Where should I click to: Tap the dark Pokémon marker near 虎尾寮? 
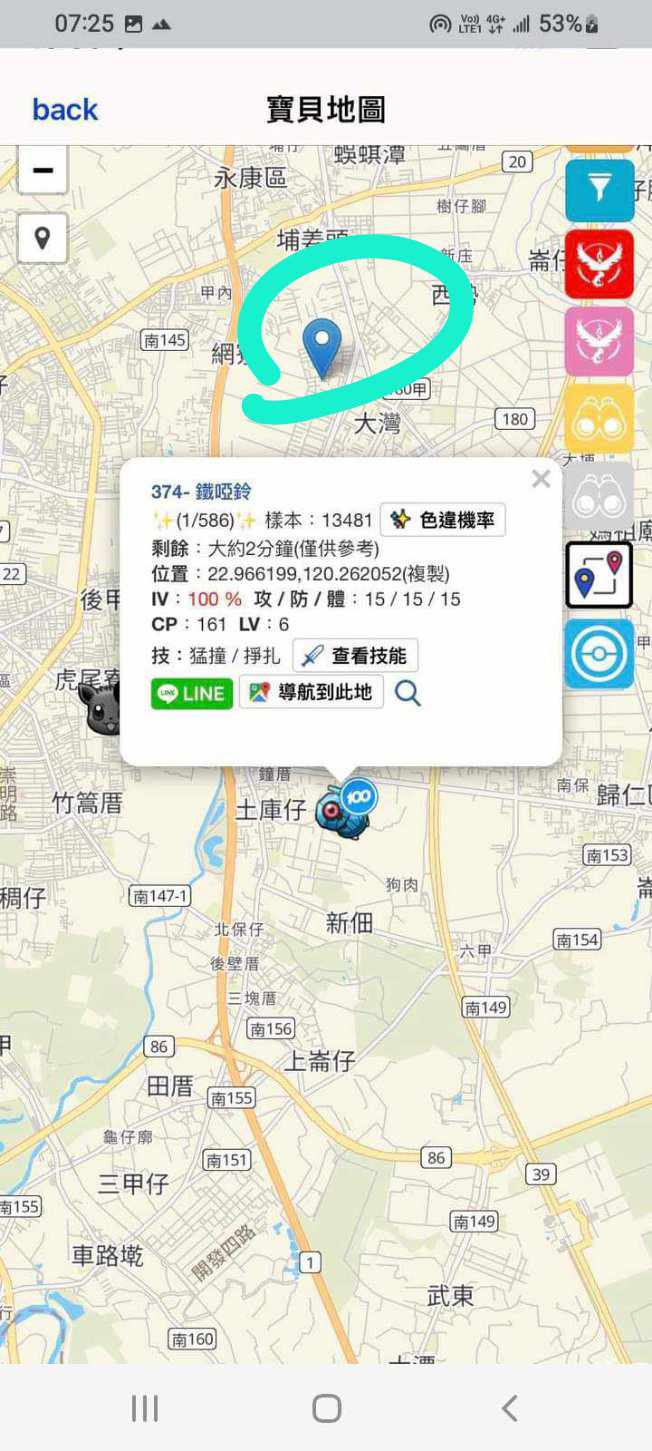pos(100,708)
